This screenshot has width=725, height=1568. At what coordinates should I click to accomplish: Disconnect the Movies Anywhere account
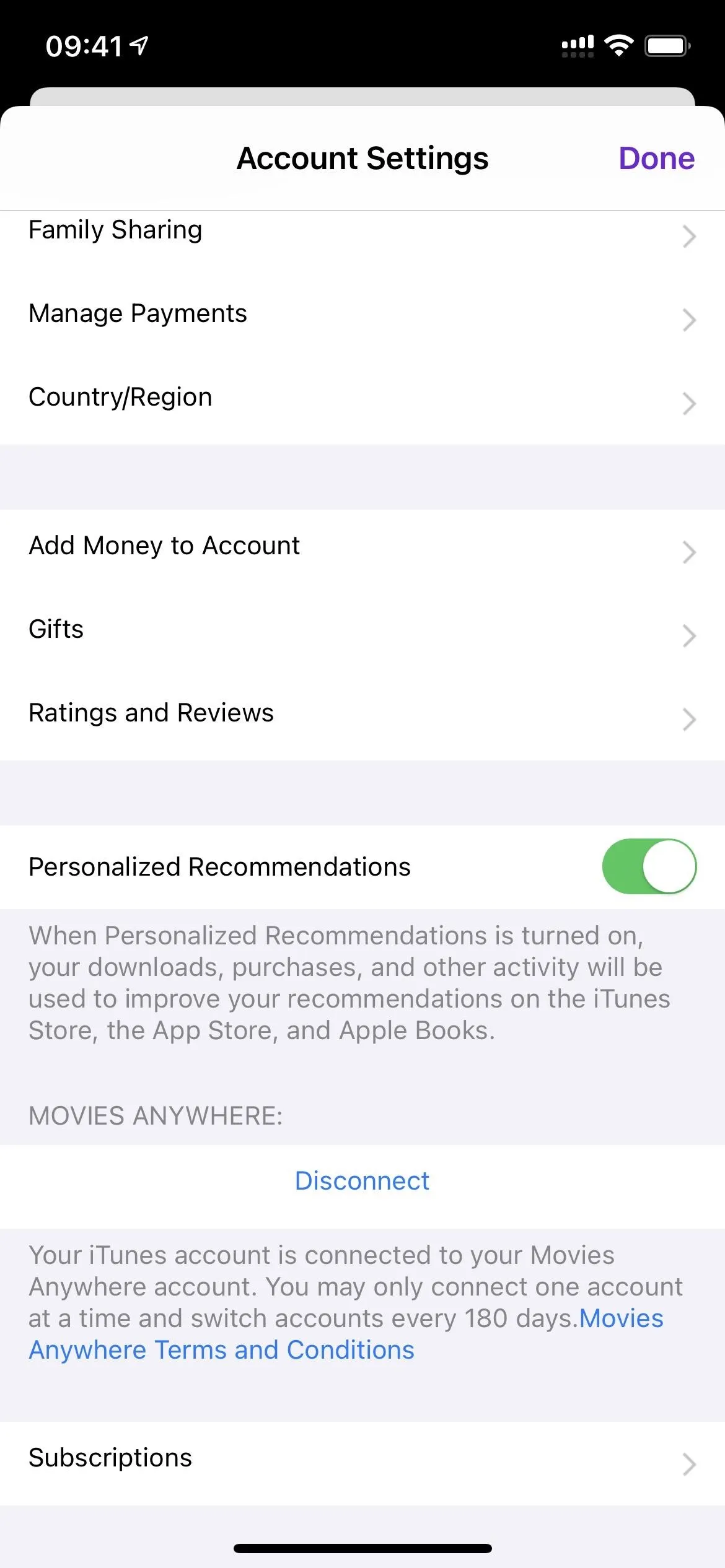[x=362, y=1181]
